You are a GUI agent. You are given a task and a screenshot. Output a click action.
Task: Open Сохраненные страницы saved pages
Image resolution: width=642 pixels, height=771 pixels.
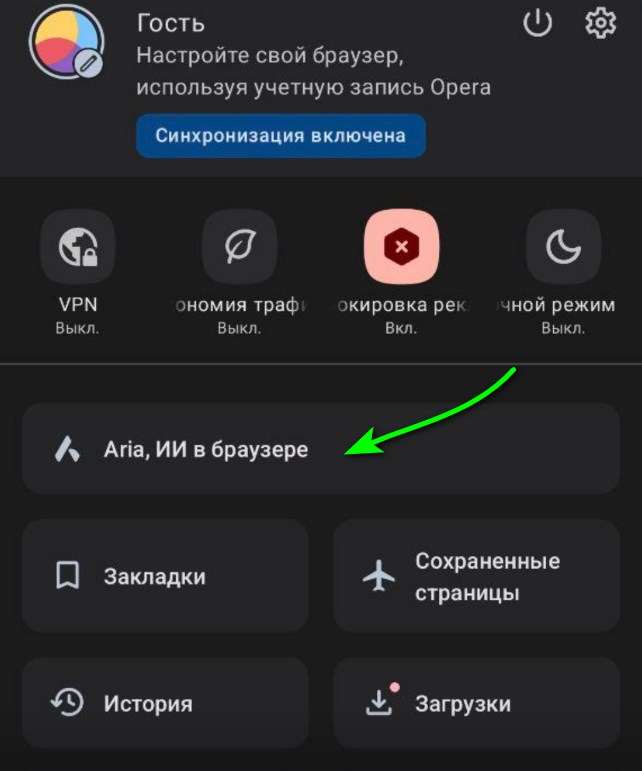pyautogui.click(x=476, y=576)
